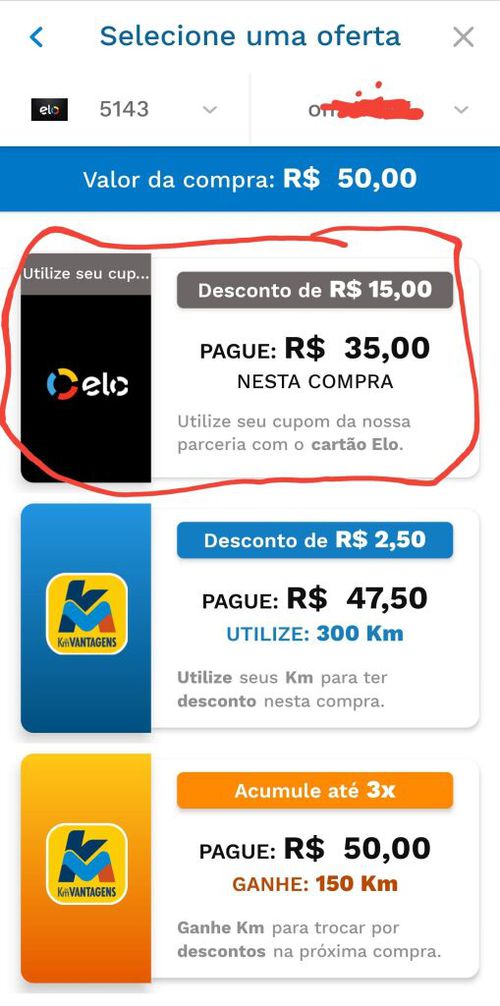
Task: Go back using the top-left arrow
Action: pos(37,37)
